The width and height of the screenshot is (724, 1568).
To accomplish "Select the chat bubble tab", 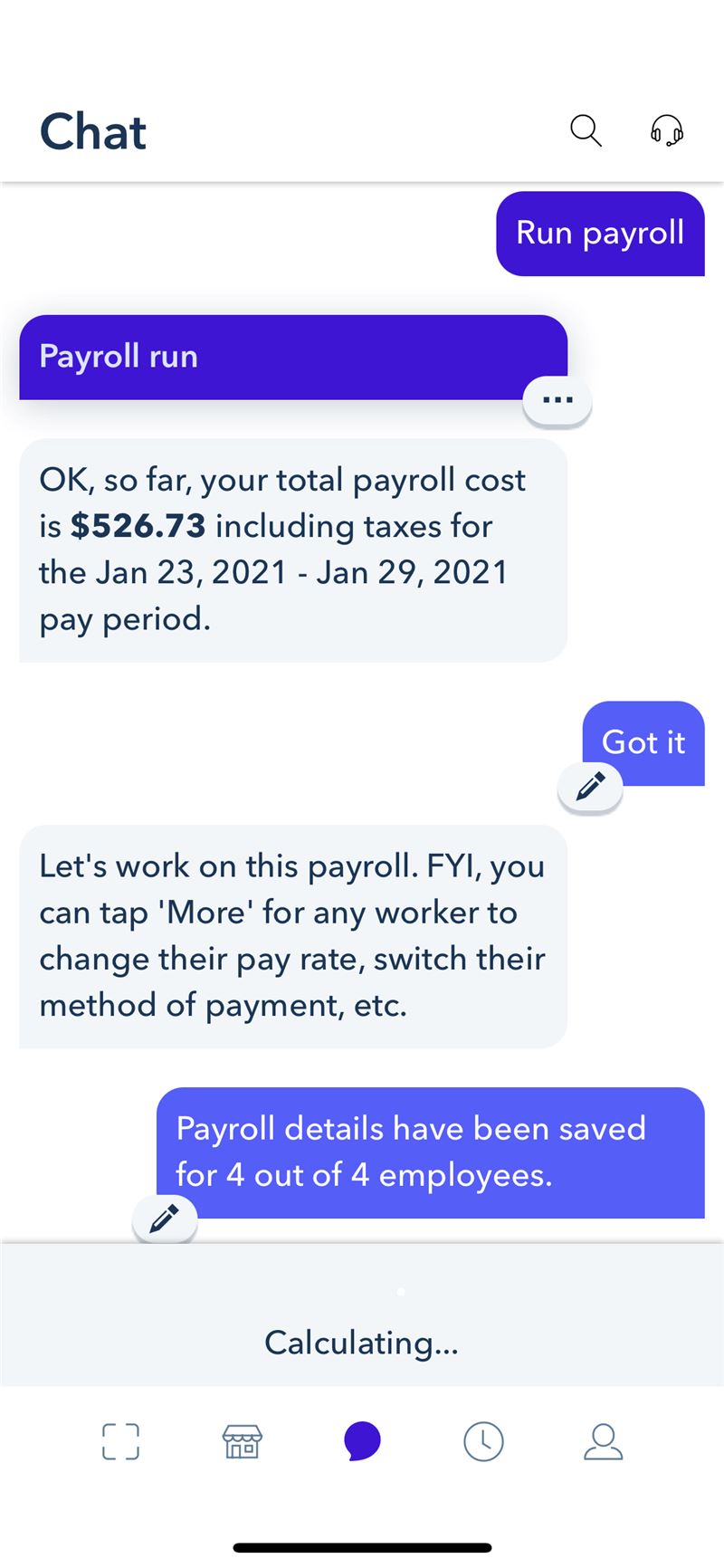I will coord(362,1441).
